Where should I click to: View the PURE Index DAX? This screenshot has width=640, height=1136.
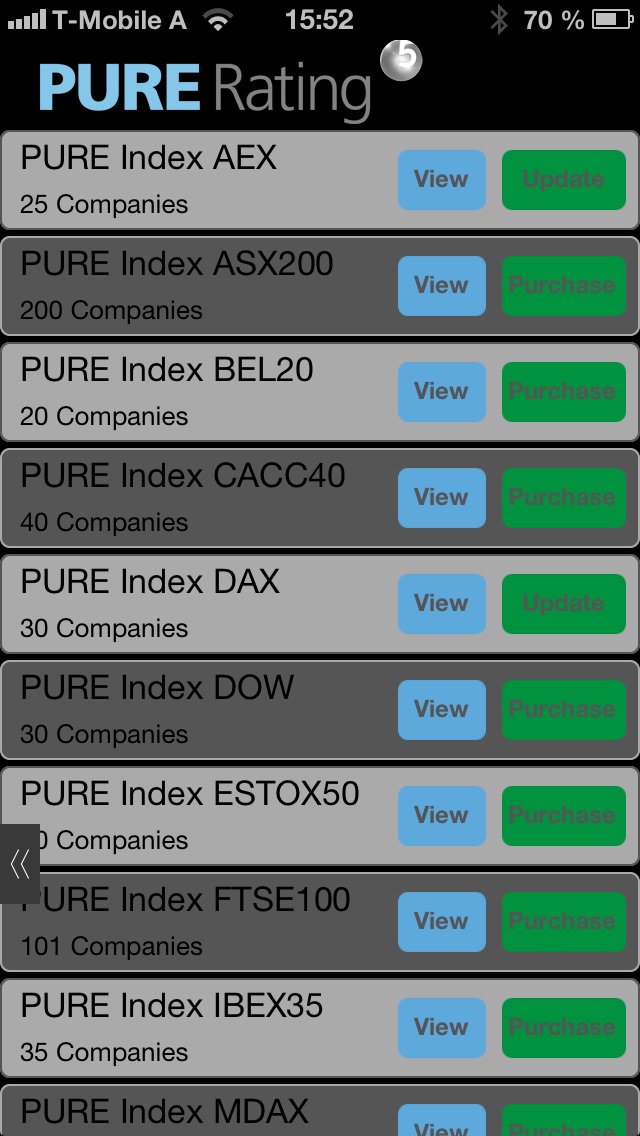(x=441, y=604)
